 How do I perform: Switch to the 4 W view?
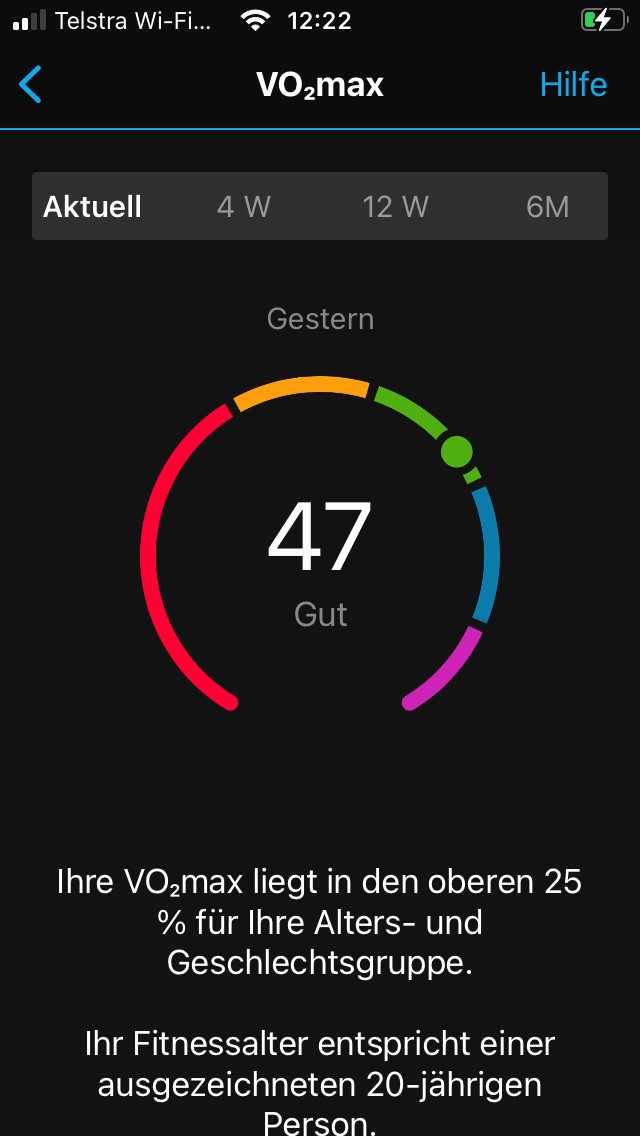(244, 207)
